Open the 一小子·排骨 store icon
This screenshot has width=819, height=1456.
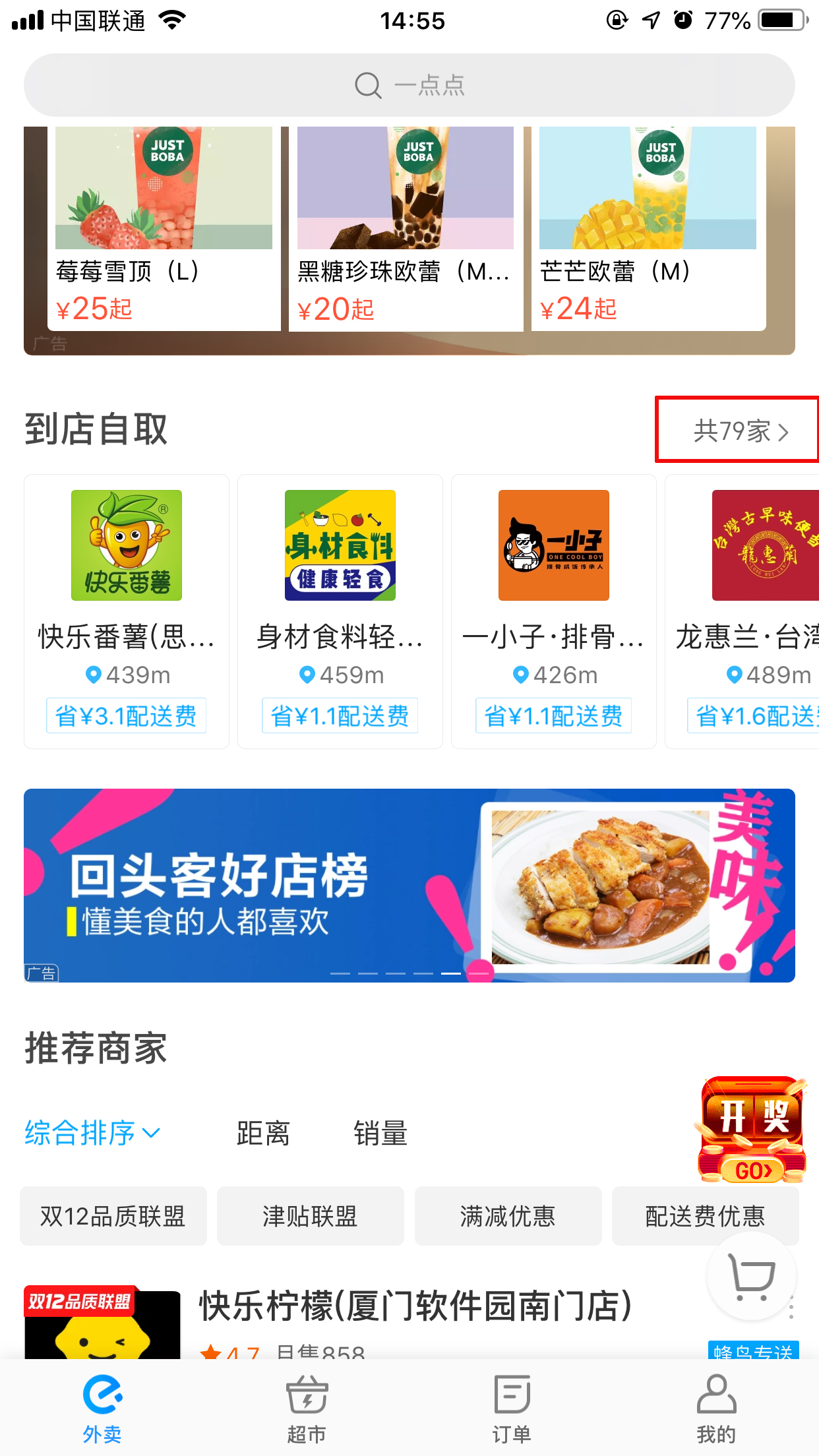tap(553, 545)
